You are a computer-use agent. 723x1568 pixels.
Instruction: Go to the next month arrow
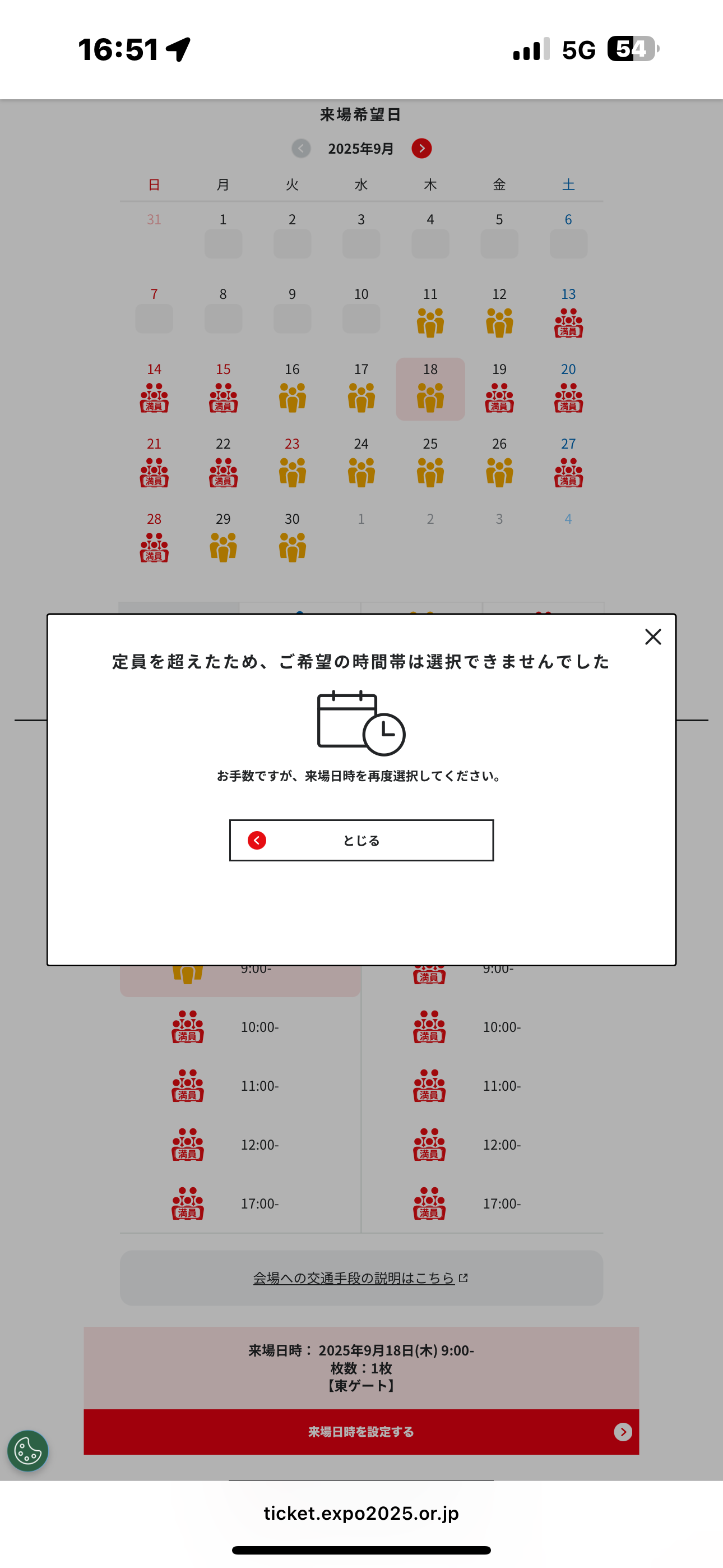pyautogui.click(x=421, y=149)
